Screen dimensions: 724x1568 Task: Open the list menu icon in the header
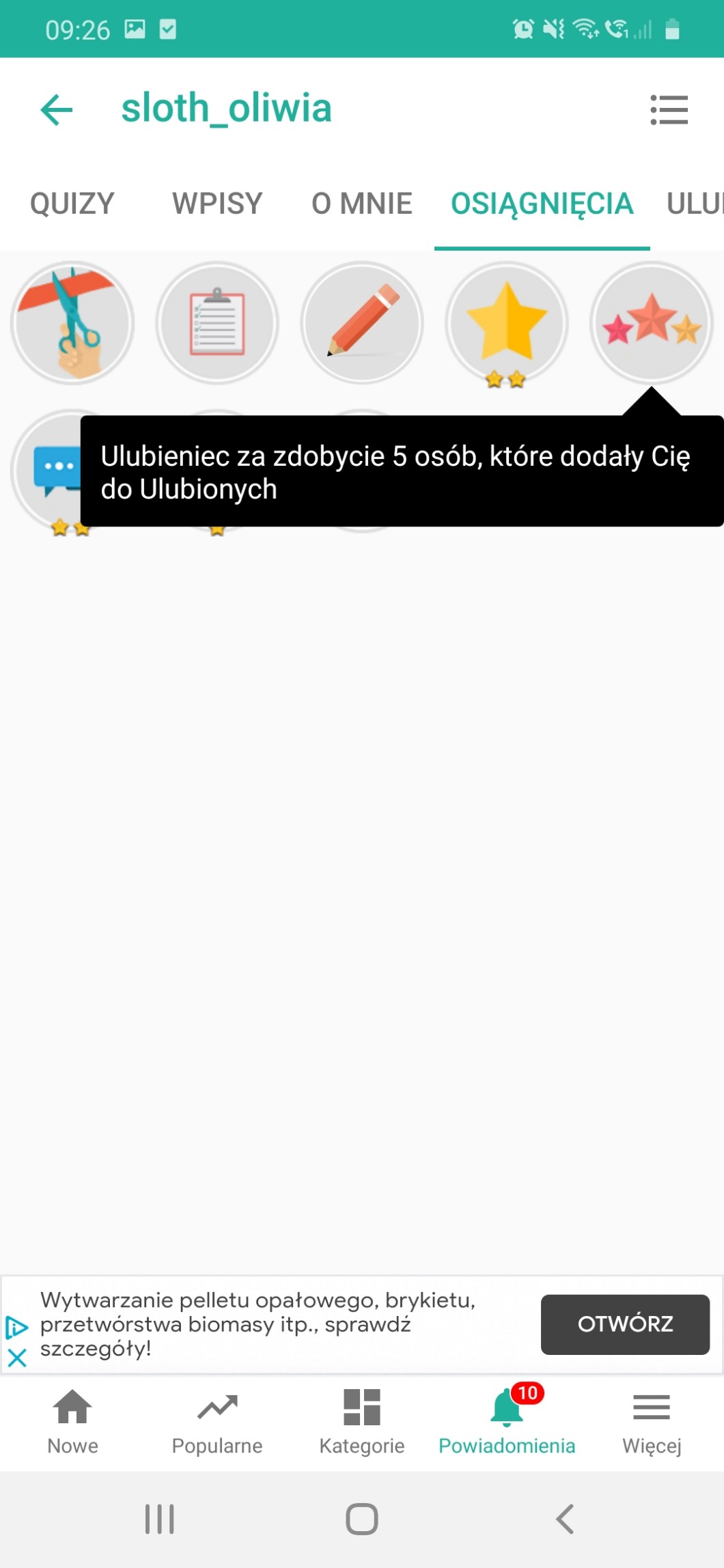pos(669,110)
